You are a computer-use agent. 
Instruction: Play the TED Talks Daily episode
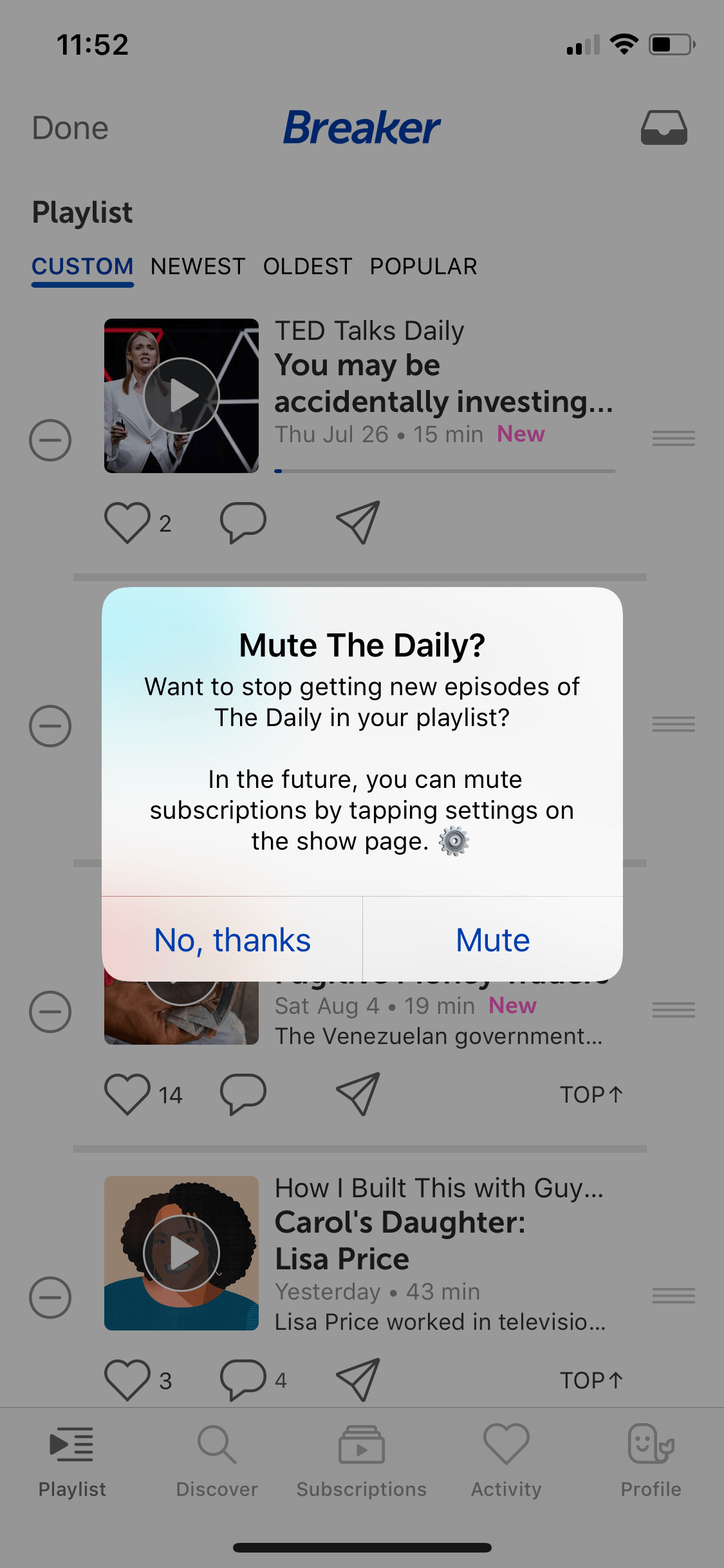pos(181,395)
